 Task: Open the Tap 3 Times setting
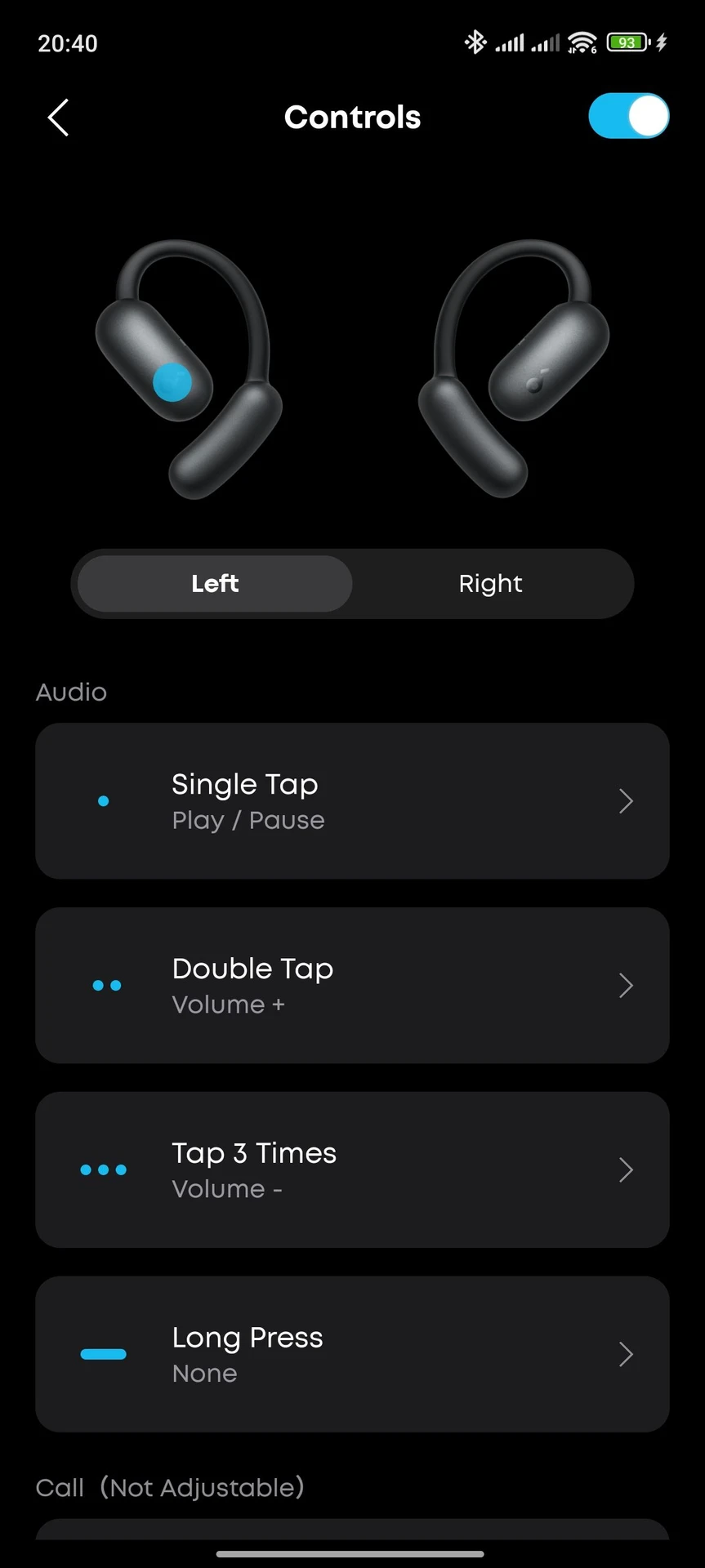[x=352, y=1169]
